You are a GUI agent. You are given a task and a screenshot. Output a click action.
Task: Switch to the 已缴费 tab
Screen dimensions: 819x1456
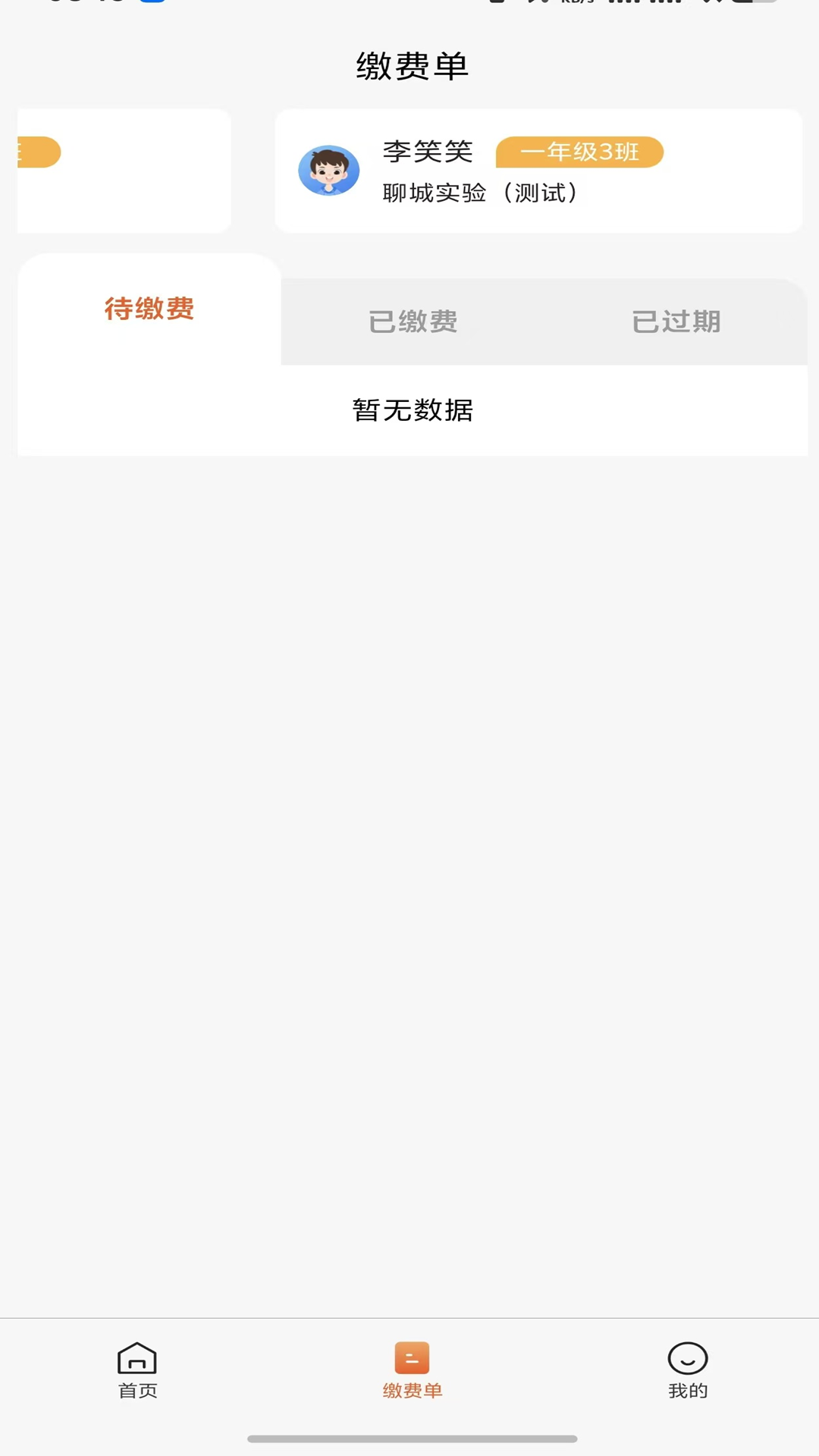click(413, 322)
